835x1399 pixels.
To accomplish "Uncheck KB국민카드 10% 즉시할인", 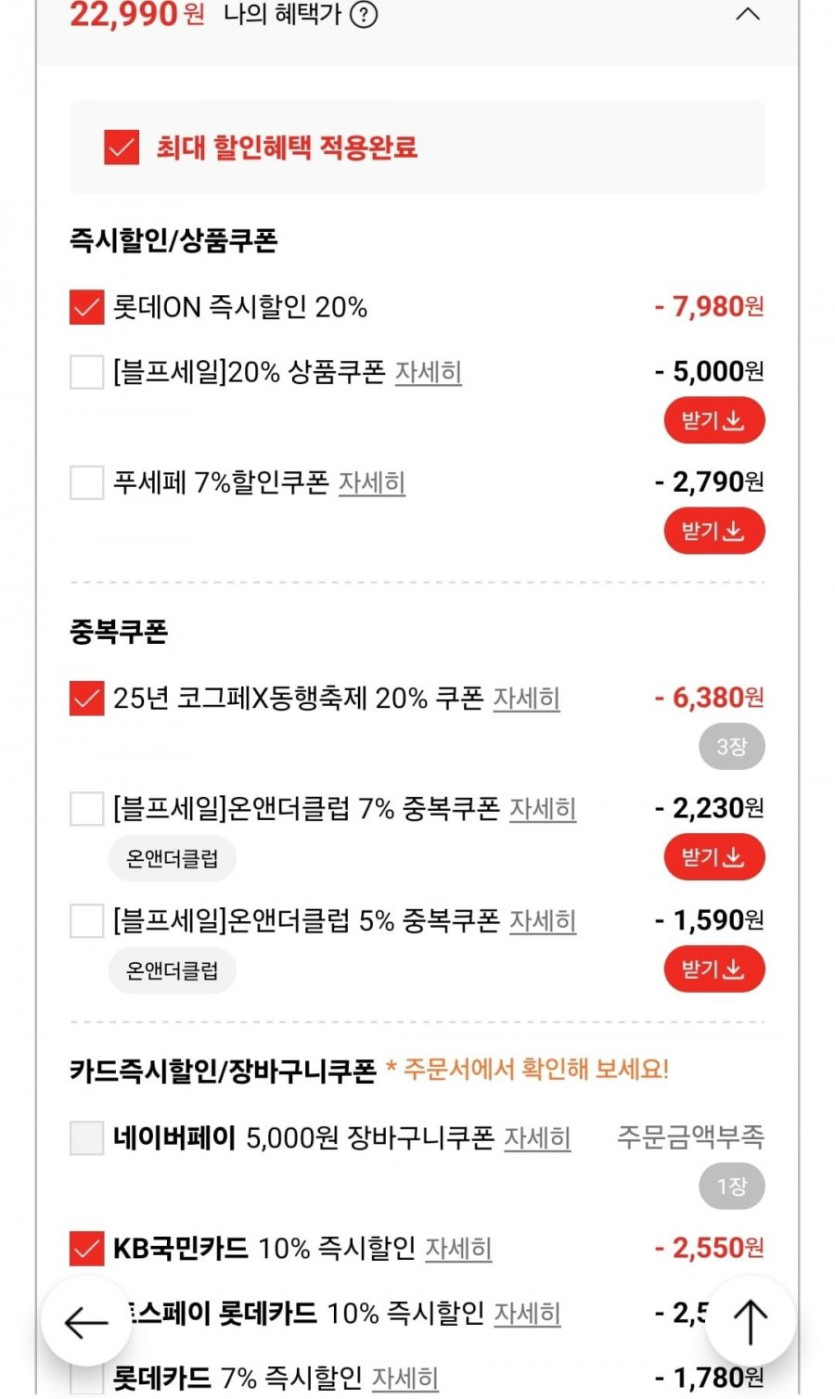I will click(x=87, y=1248).
